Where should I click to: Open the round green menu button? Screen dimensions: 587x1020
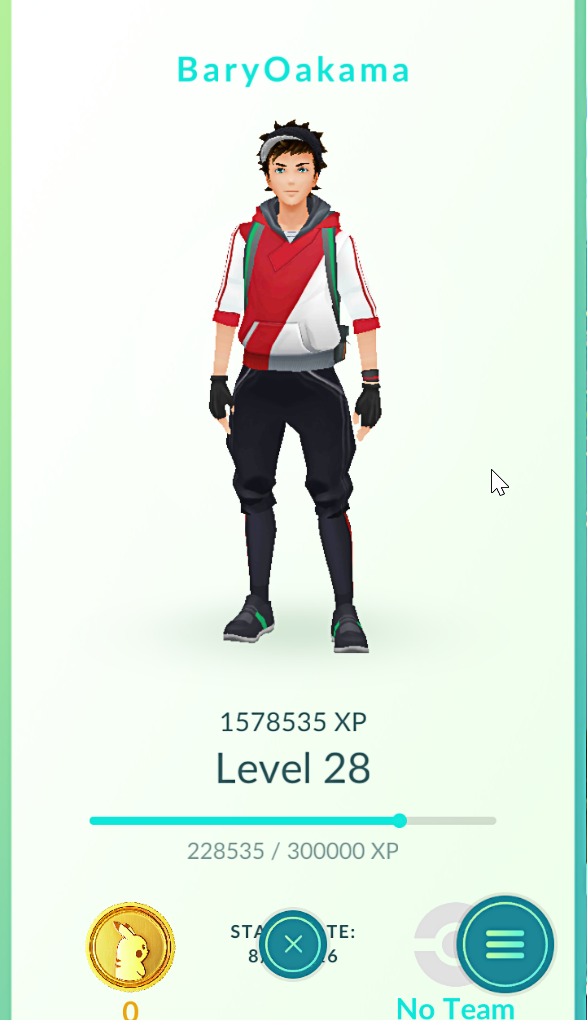[505, 944]
